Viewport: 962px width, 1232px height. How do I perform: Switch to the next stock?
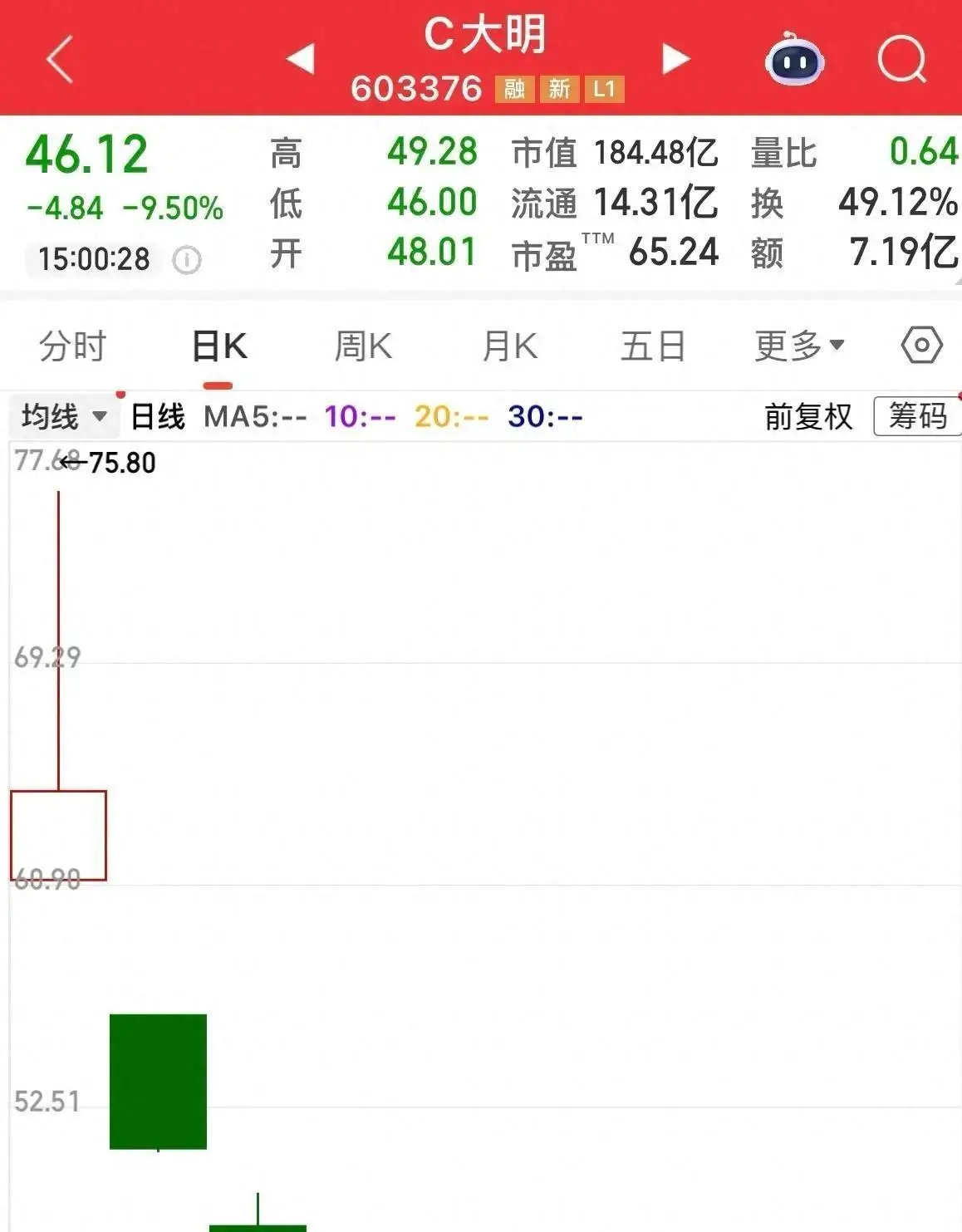tap(675, 59)
